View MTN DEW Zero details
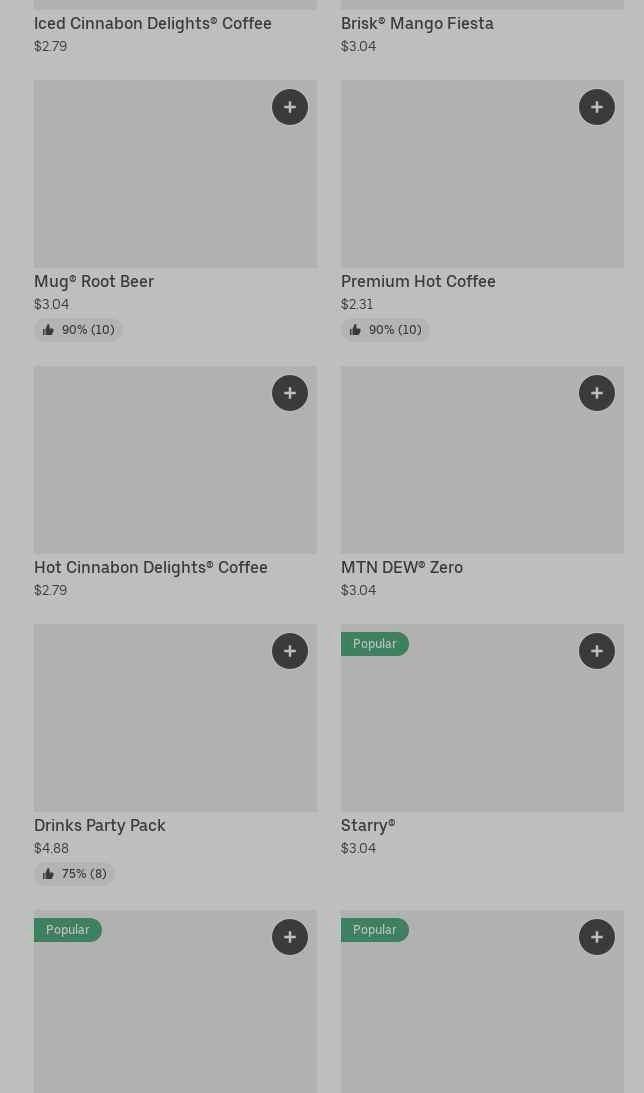The height and width of the screenshot is (1093, 644). pyautogui.click(x=482, y=482)
